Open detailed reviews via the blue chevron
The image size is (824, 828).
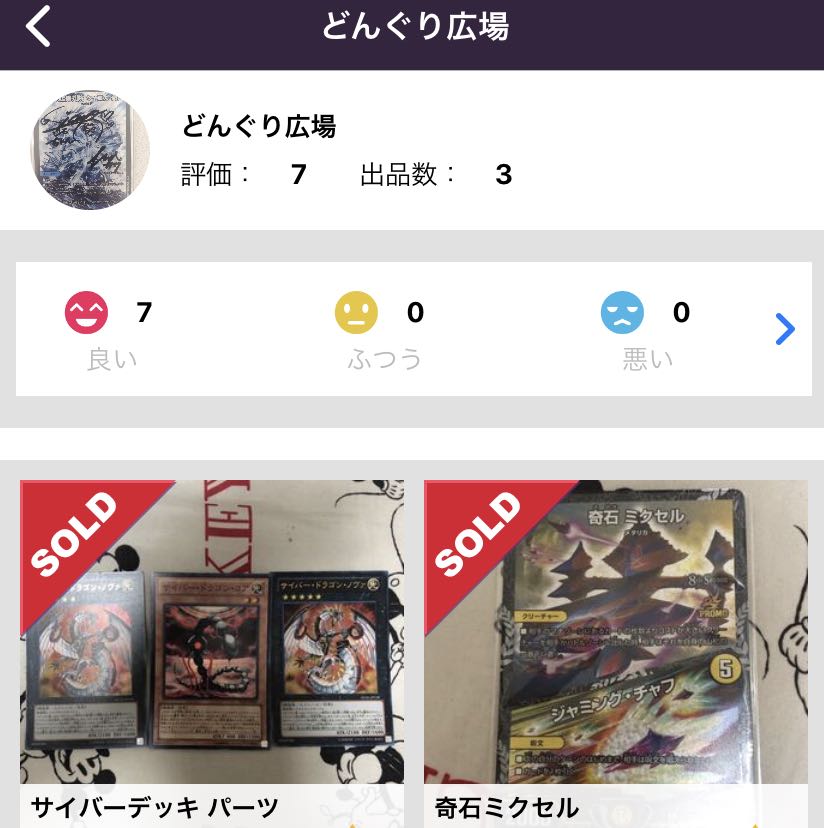pyautogui.click(x=786, y=329)
